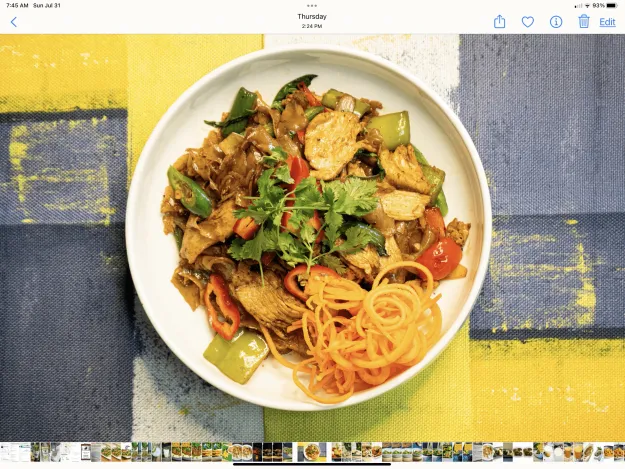Delete this photo with trash icon
The image size is (625, 469).
tap(584, 21)
